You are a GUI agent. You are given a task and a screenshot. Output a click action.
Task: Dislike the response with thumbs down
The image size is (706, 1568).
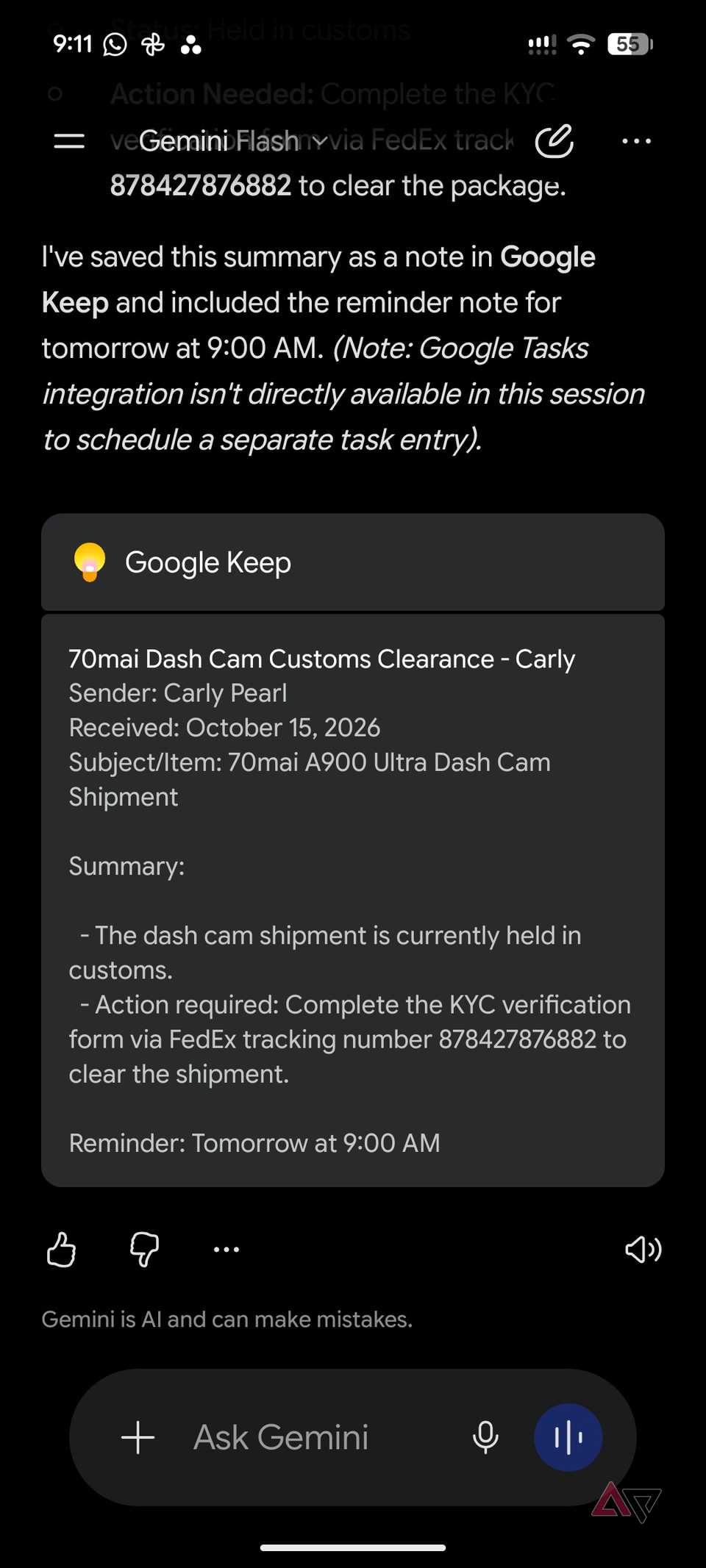(144, 1249)
